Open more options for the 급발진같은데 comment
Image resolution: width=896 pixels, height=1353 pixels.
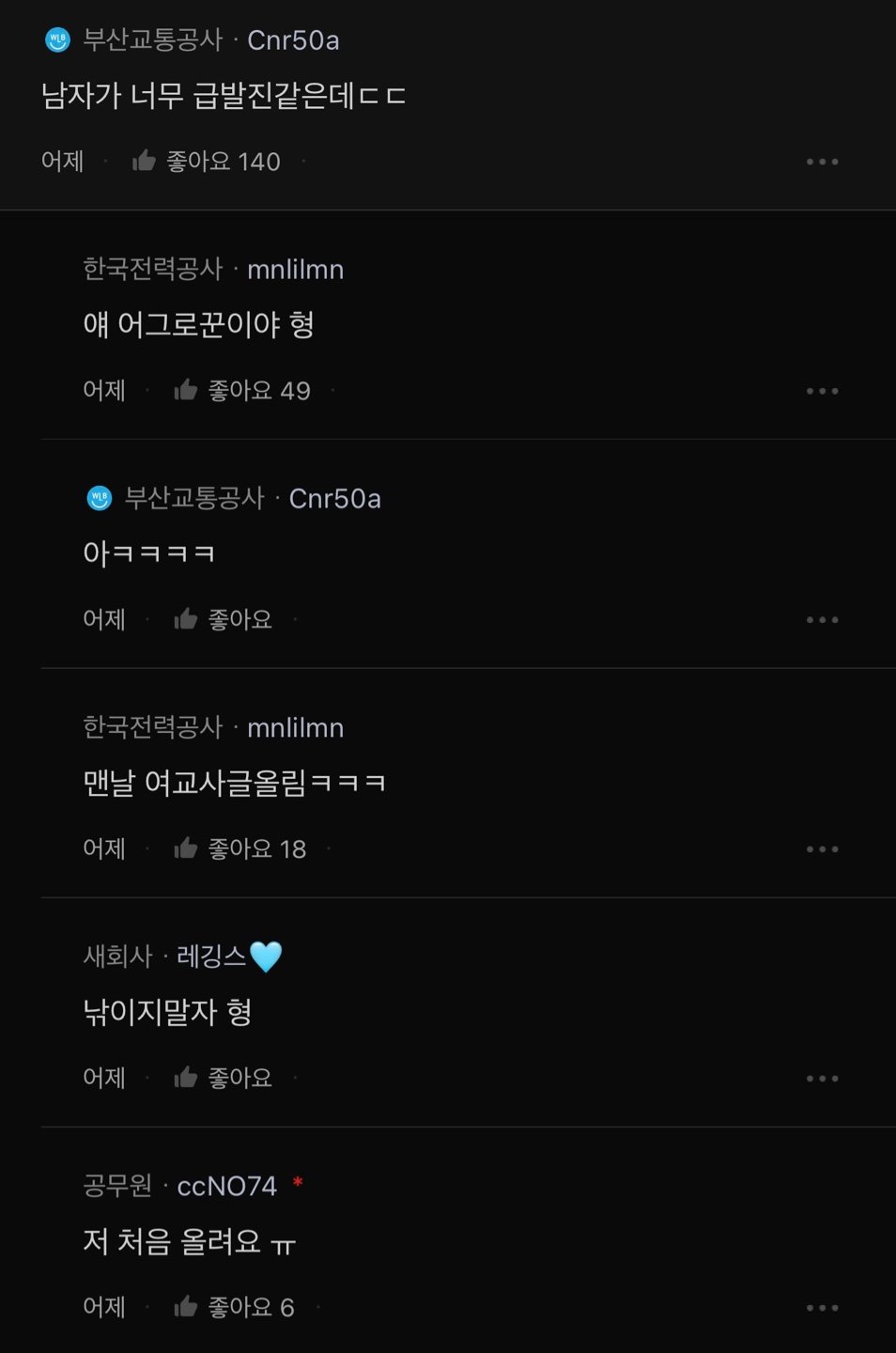pyautogui.click(x=822, y=162)
